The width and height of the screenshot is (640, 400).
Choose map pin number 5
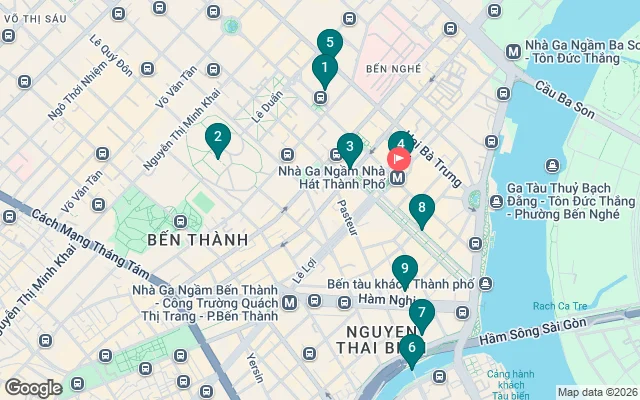click(x=329, y=43)
